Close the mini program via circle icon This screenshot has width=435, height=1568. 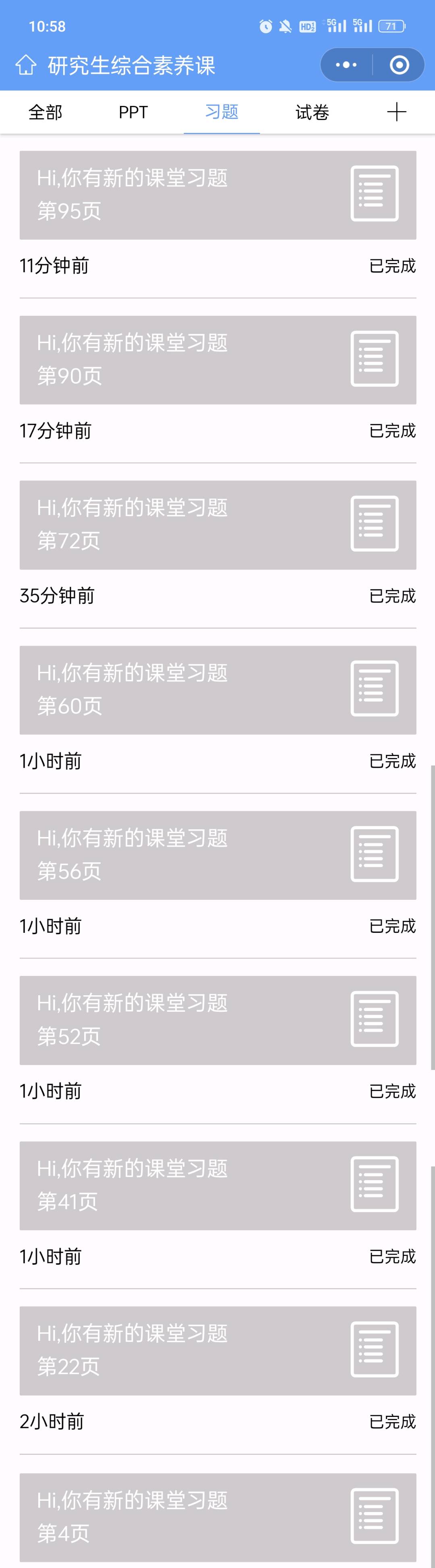point(399,65)
